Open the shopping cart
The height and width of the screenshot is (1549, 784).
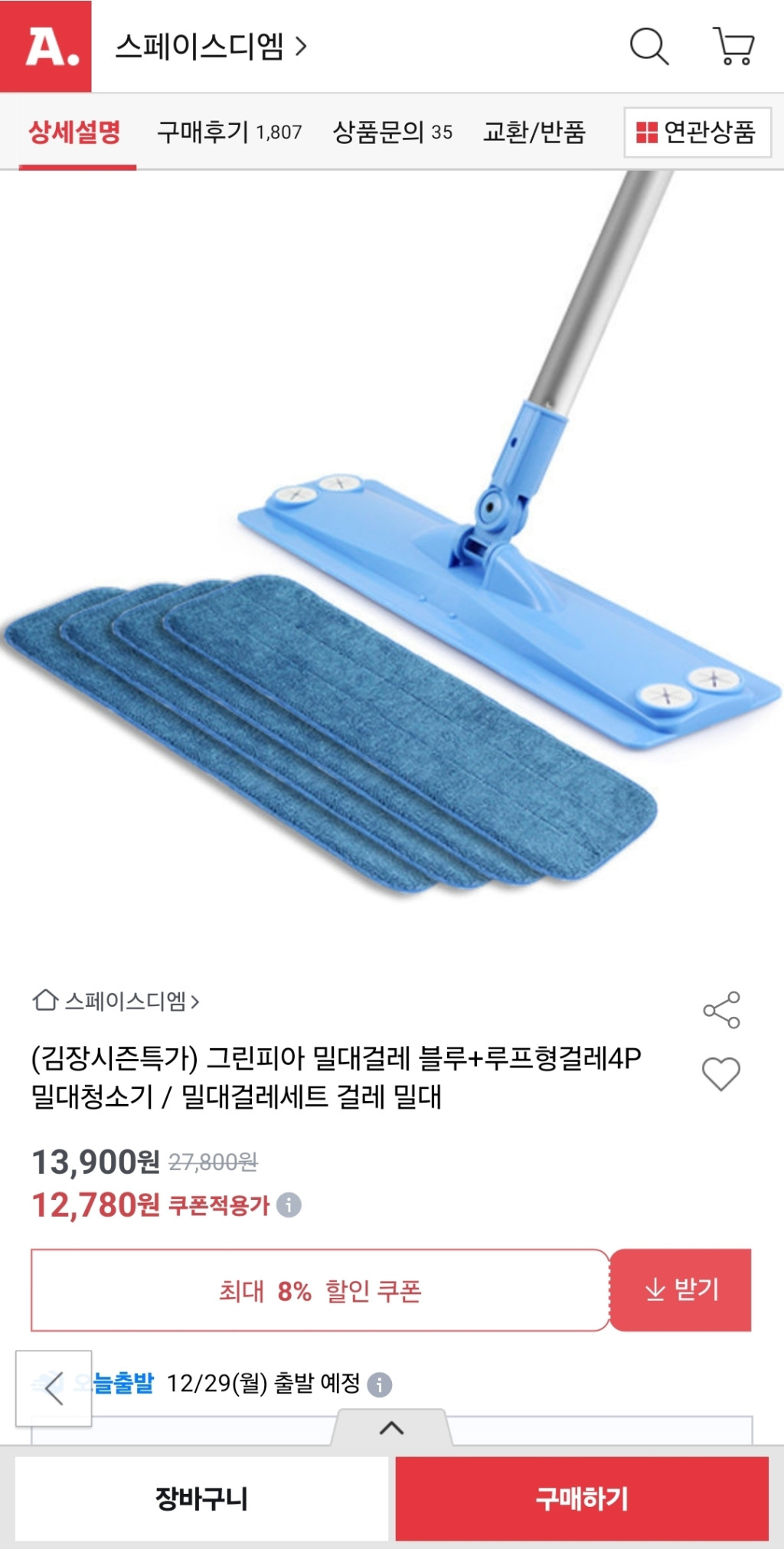click(733, 47)
